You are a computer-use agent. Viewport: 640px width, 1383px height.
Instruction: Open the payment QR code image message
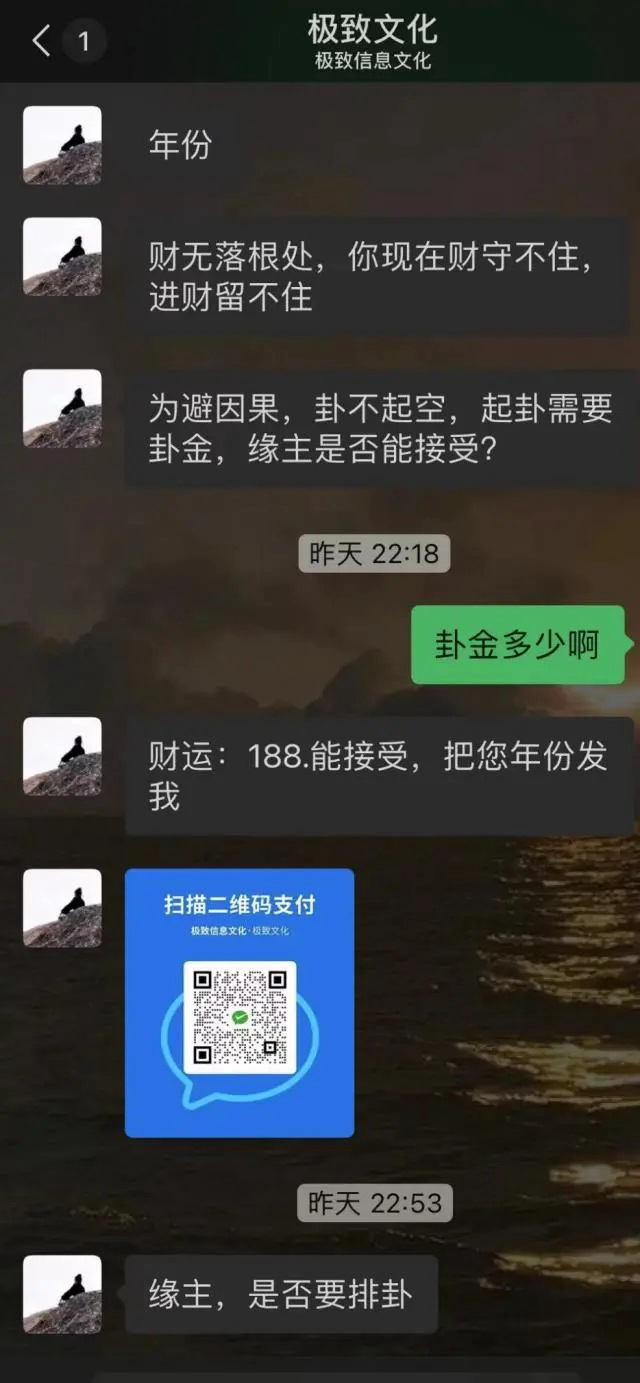click(x=239, y=1002)
